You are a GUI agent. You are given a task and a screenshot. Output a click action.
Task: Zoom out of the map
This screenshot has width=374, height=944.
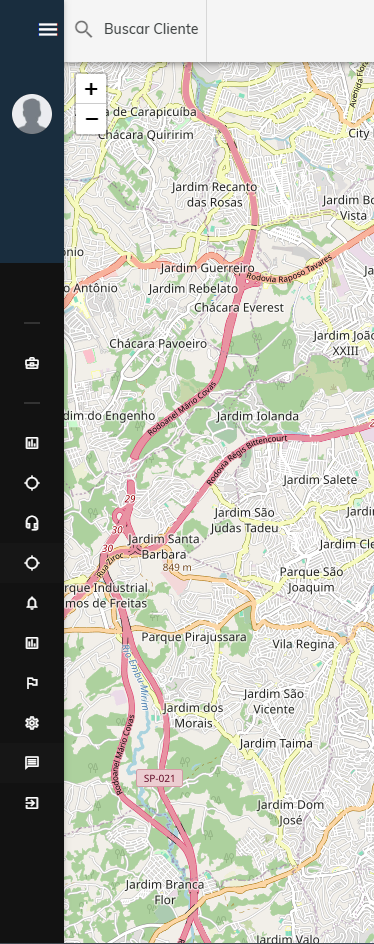[x=91, y=119]
